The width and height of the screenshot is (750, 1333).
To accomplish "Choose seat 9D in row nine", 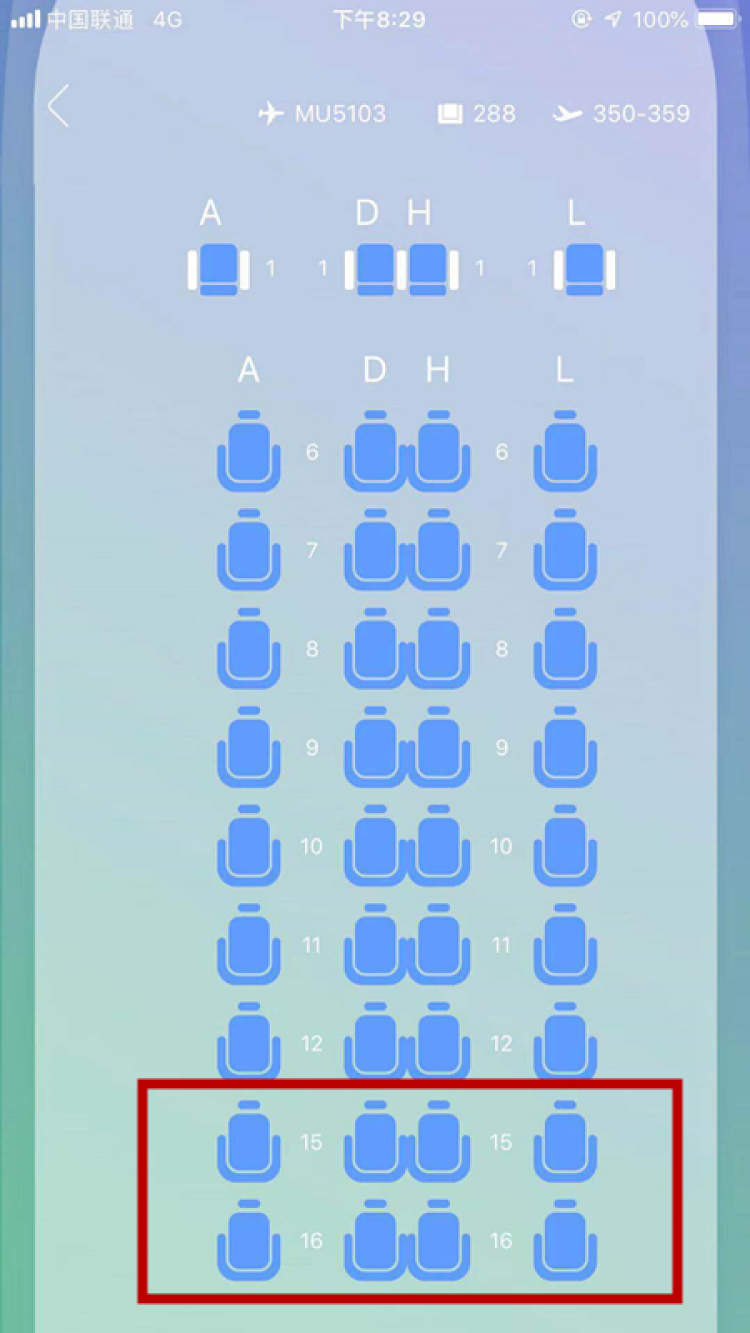I will click(375, 748).
